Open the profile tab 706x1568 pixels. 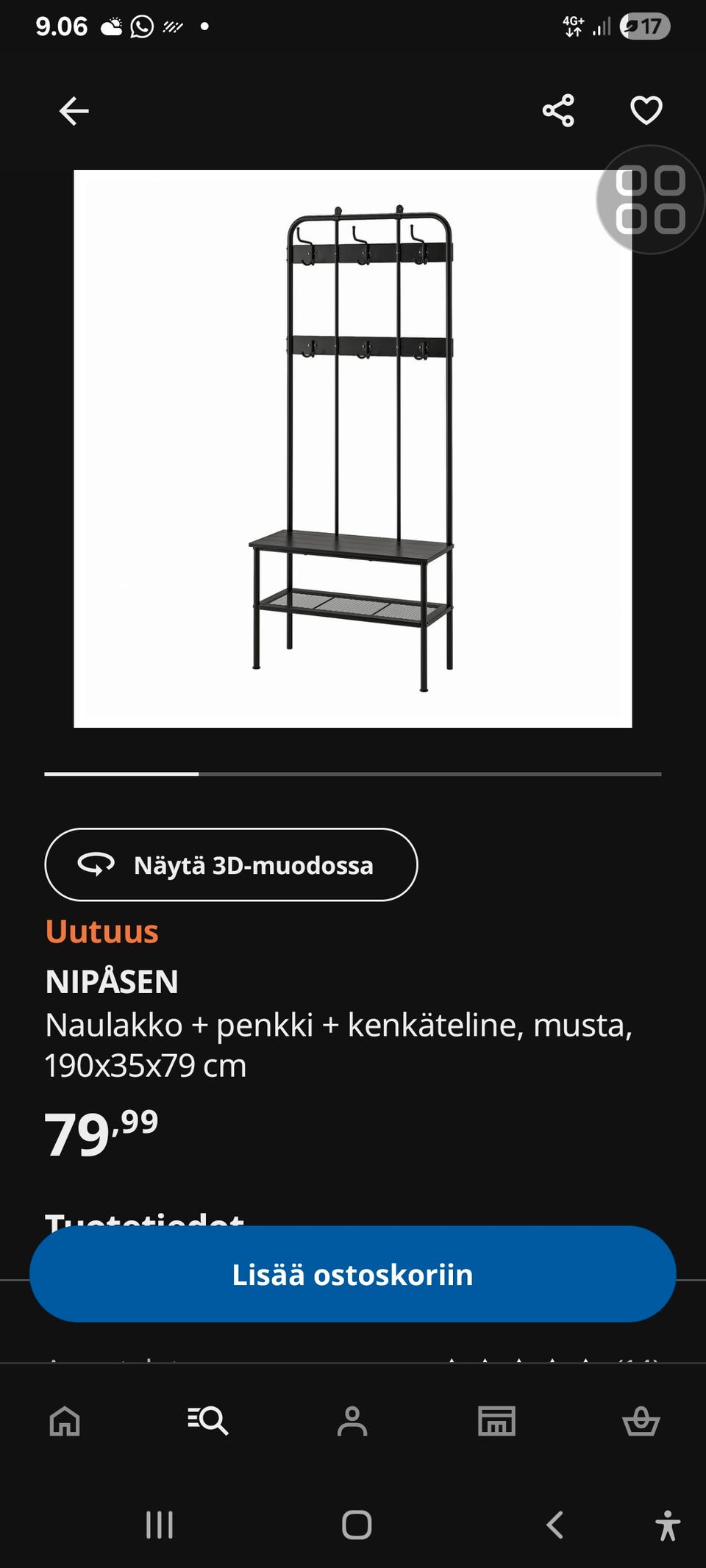pos(352,1421)
